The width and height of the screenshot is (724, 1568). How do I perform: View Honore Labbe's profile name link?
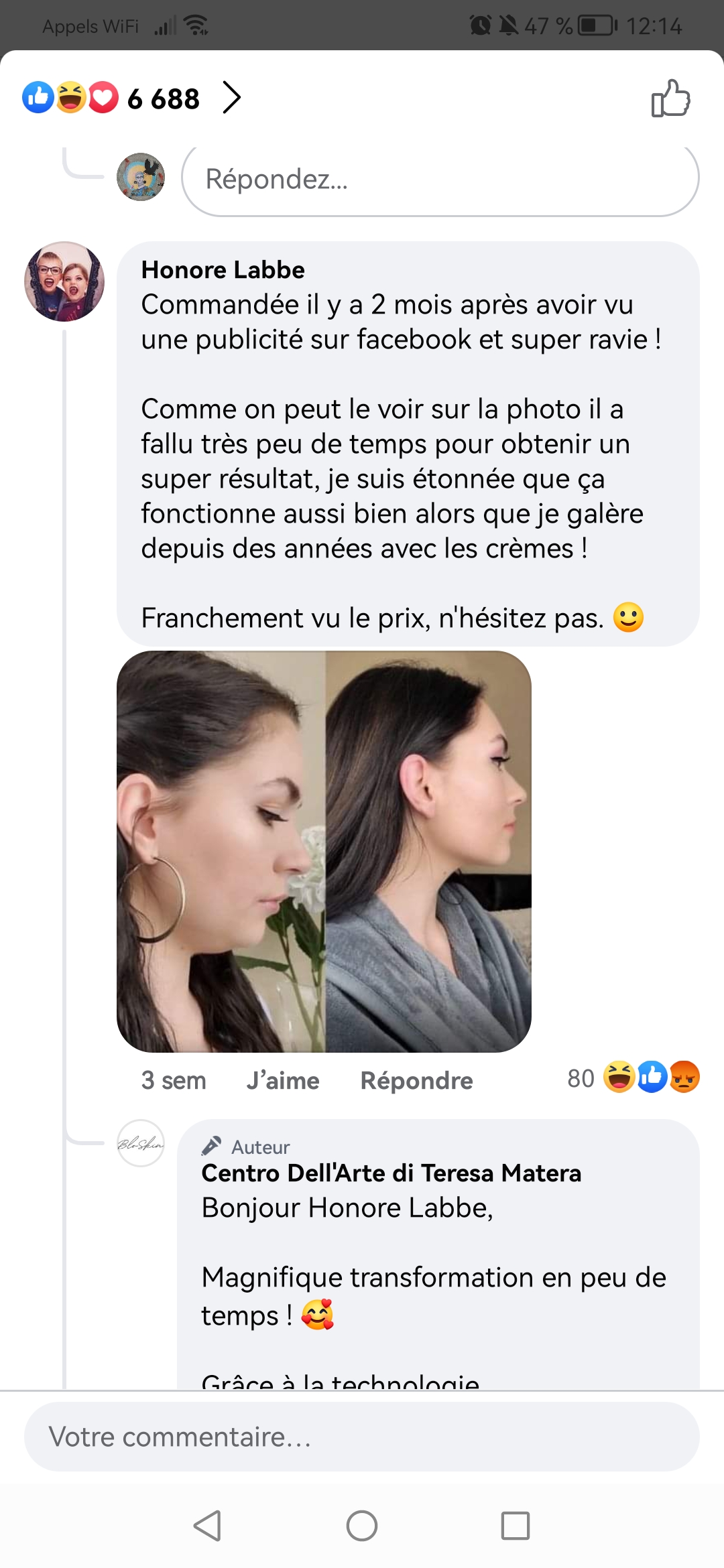[x=223, y=270]
